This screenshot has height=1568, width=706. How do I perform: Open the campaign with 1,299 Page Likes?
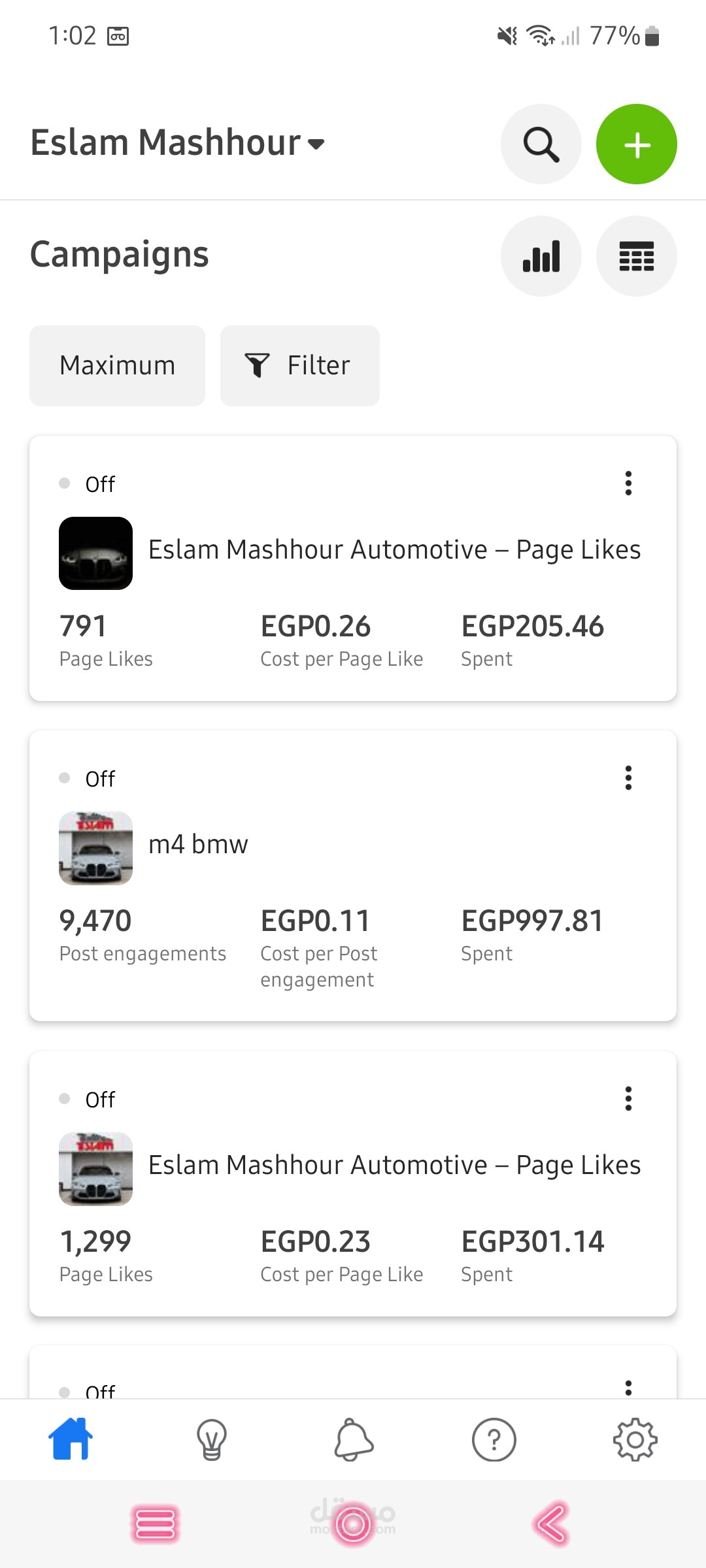394,1166
